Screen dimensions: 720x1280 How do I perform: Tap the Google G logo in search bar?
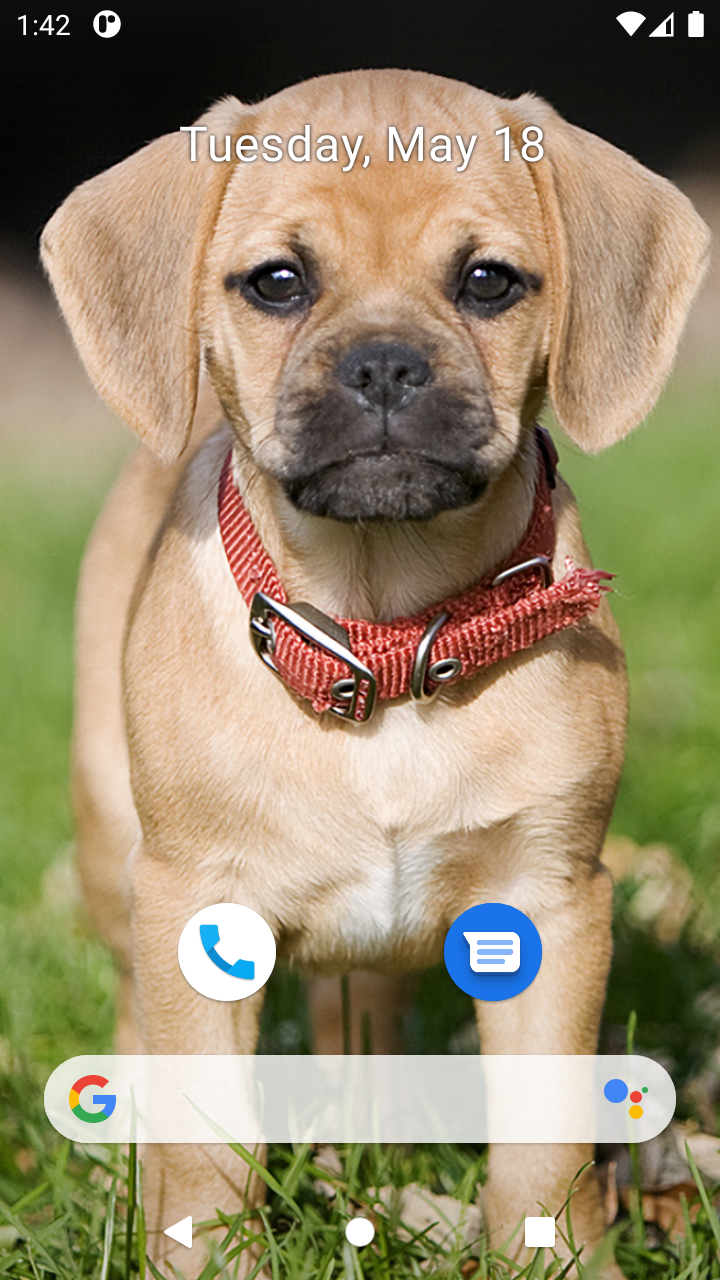tap(94, 1098)
